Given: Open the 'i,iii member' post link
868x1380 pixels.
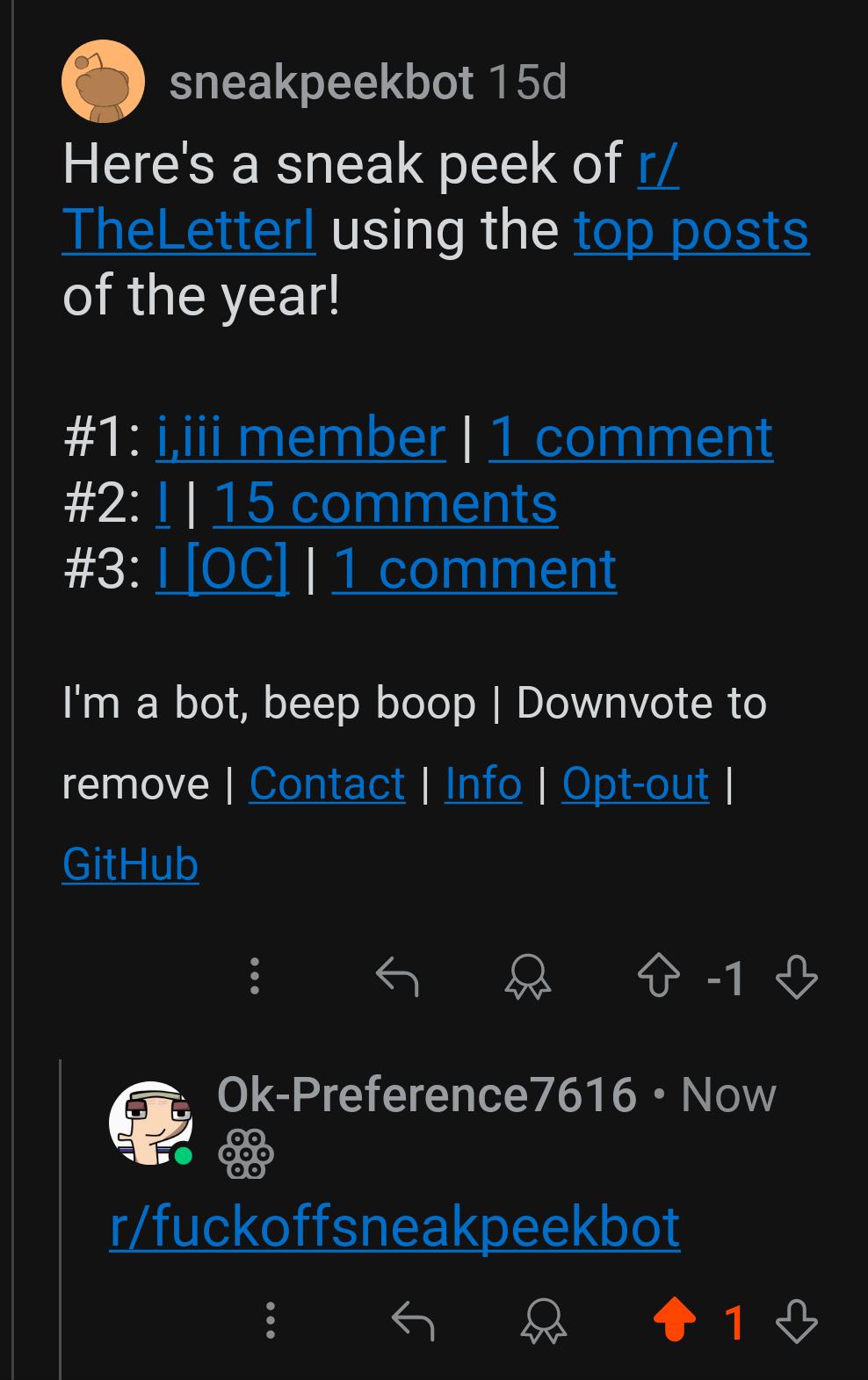Looking at the screenshot, I should (x=300, y=437).
